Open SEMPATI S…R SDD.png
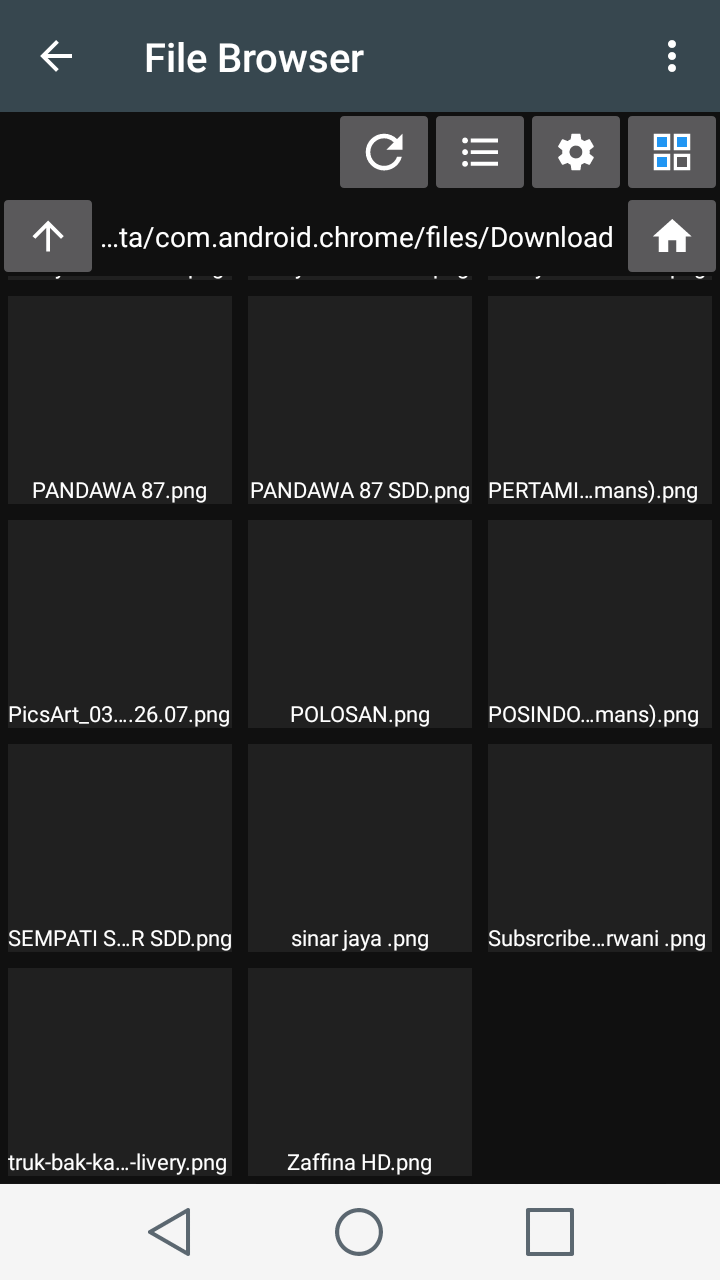 [120, 848]
